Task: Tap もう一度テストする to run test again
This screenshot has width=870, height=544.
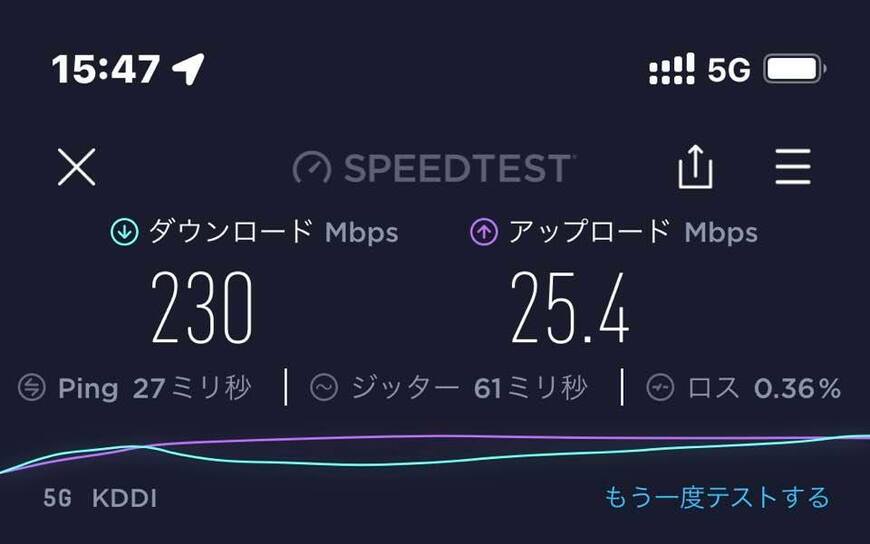Action: (x=716, y=497)
